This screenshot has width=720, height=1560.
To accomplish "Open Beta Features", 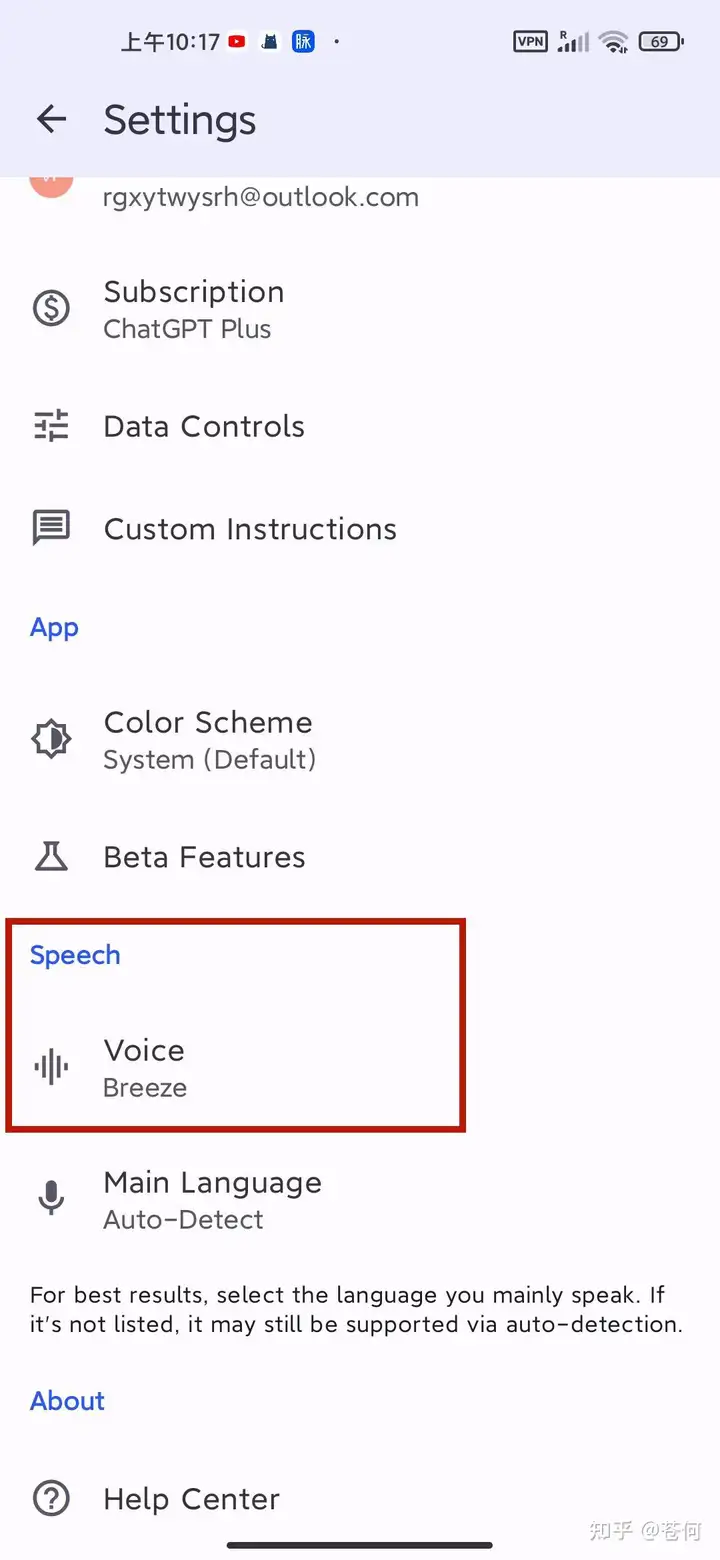I will (360, 857).
